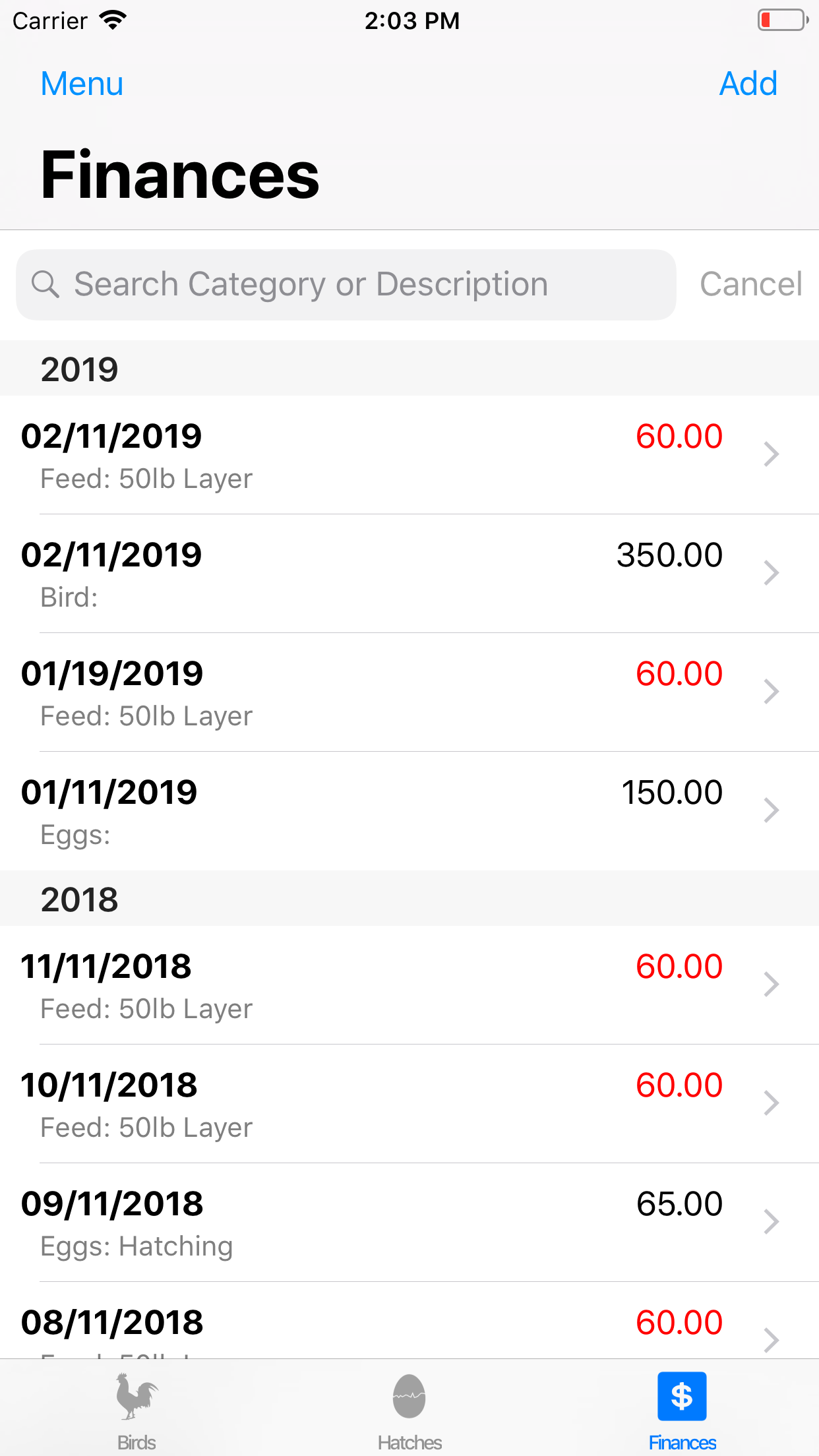Open the 01/19/2019 Feed entry
Screen dimensions: 819x1456
pos(409,692)
